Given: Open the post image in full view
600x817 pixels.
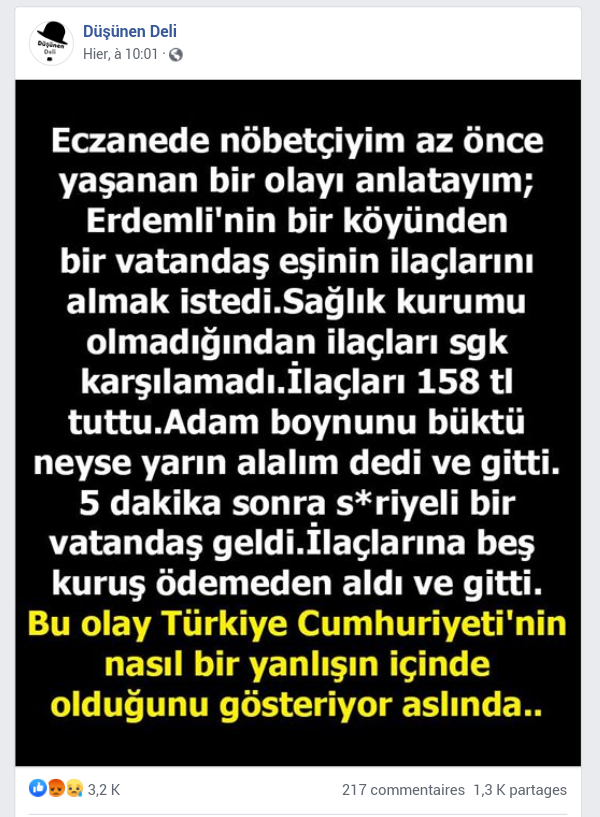Looking at the screenshot, I should 298,420.
